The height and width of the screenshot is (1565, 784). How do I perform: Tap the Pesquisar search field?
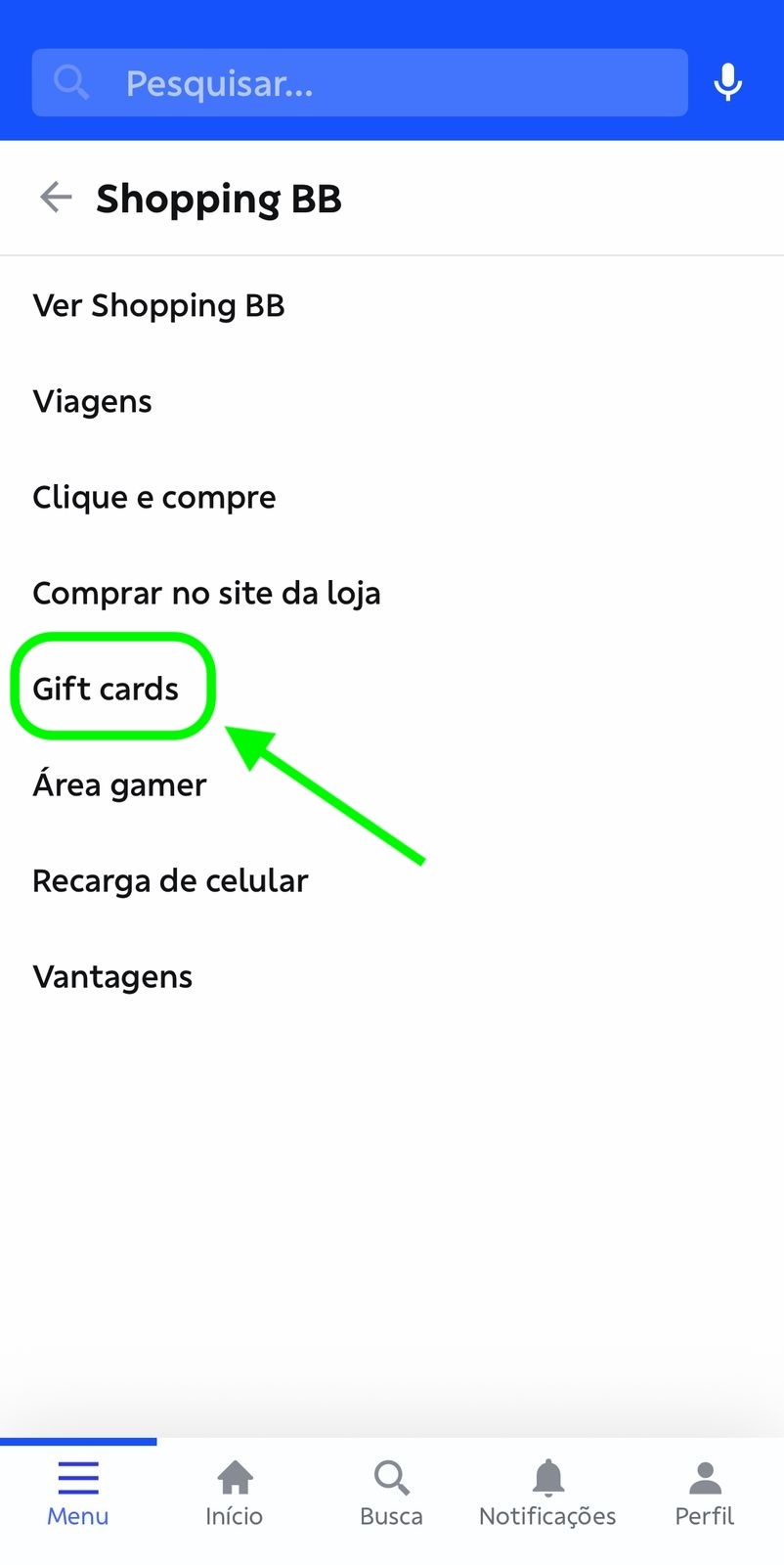click(x=360, y=83)
